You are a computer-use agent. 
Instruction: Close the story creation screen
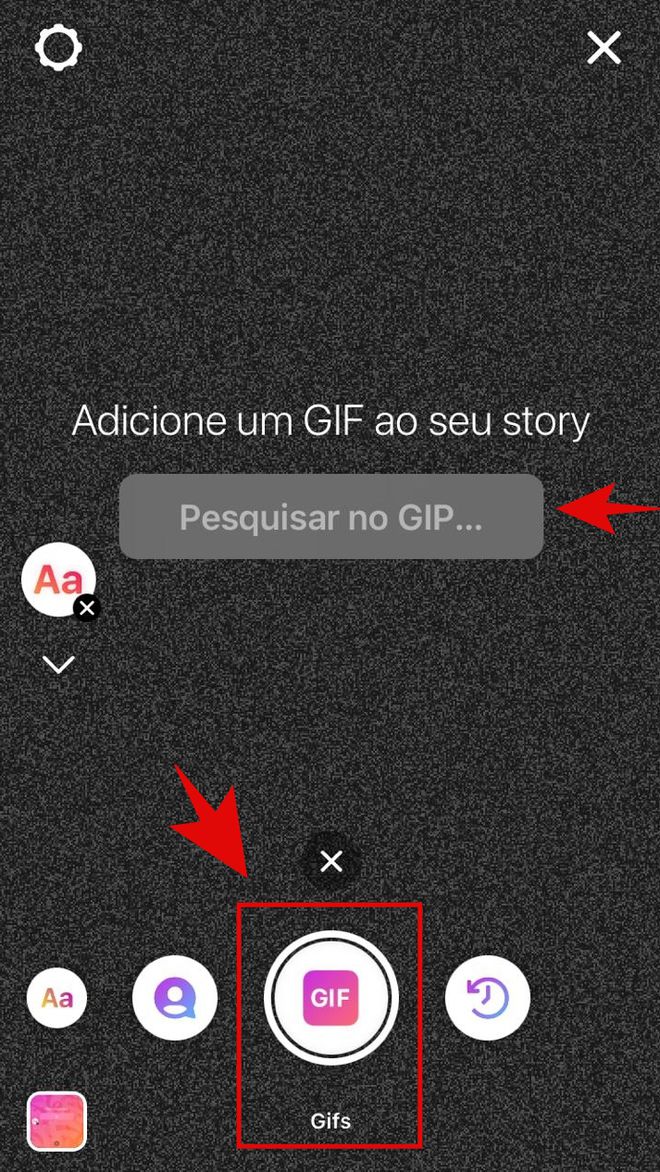(x=604, y=47)
